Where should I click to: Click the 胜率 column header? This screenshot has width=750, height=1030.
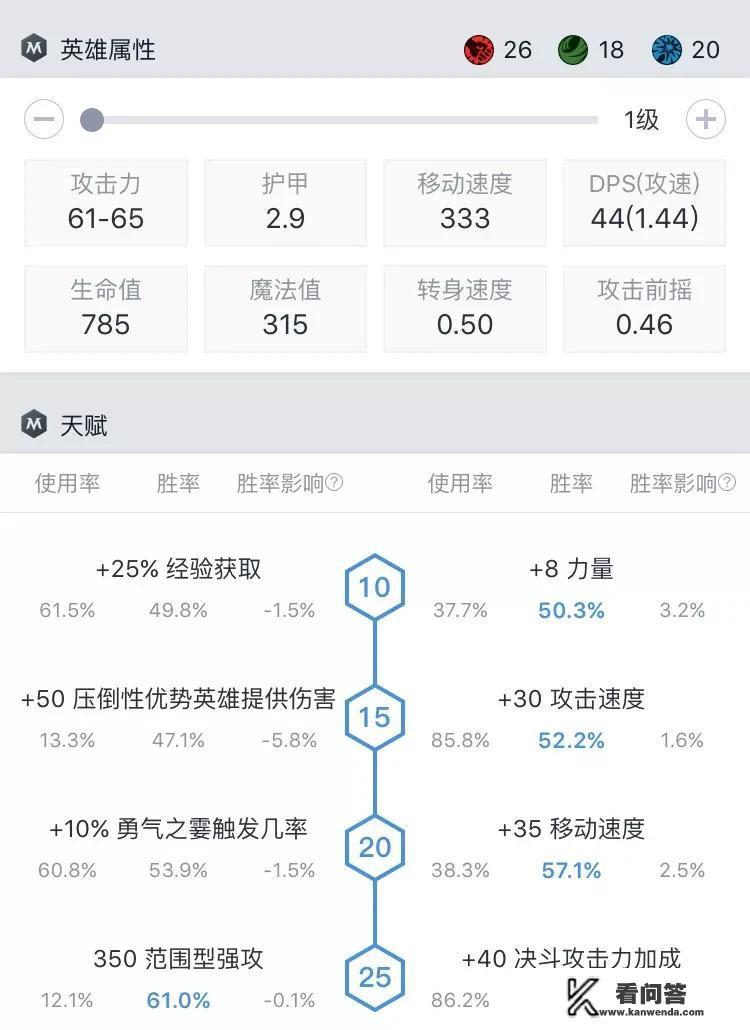pos(178,483)
